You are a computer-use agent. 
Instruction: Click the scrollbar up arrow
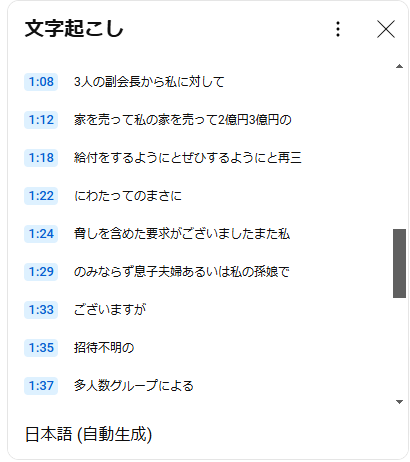coord(399,66)
